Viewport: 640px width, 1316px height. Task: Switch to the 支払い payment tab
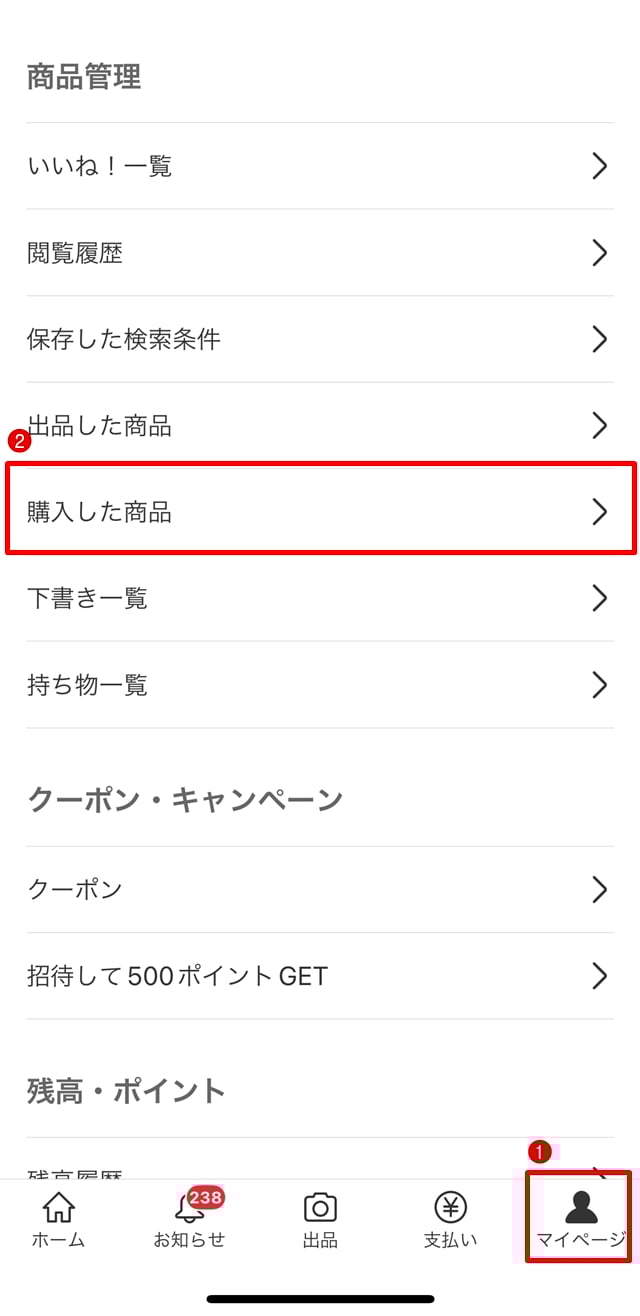450,1220
